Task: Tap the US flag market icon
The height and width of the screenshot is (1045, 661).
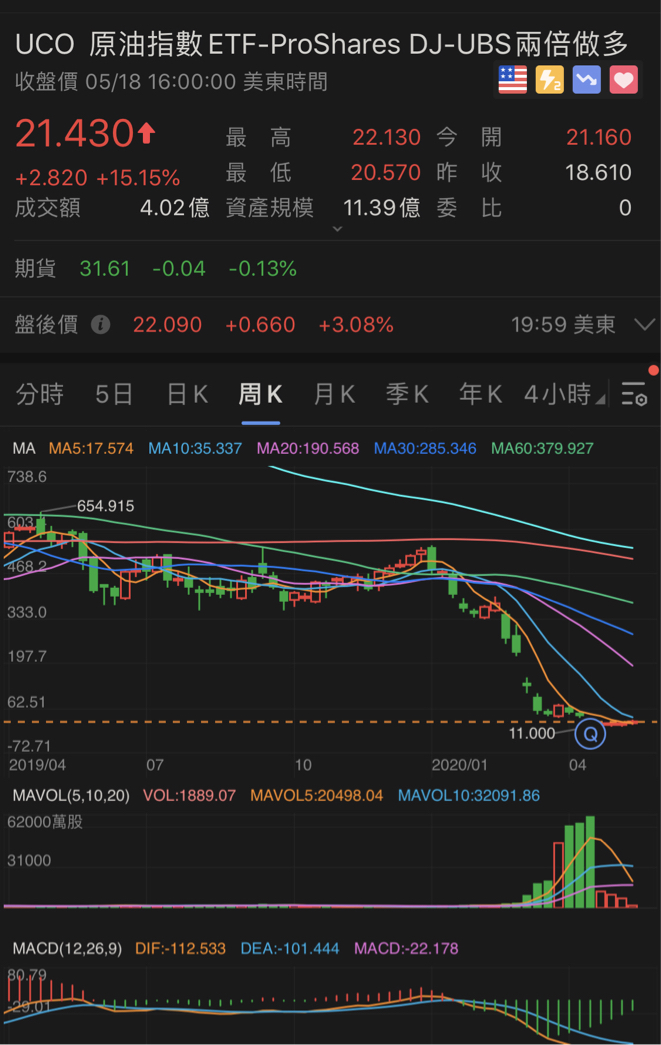Action: coord(512,80)
